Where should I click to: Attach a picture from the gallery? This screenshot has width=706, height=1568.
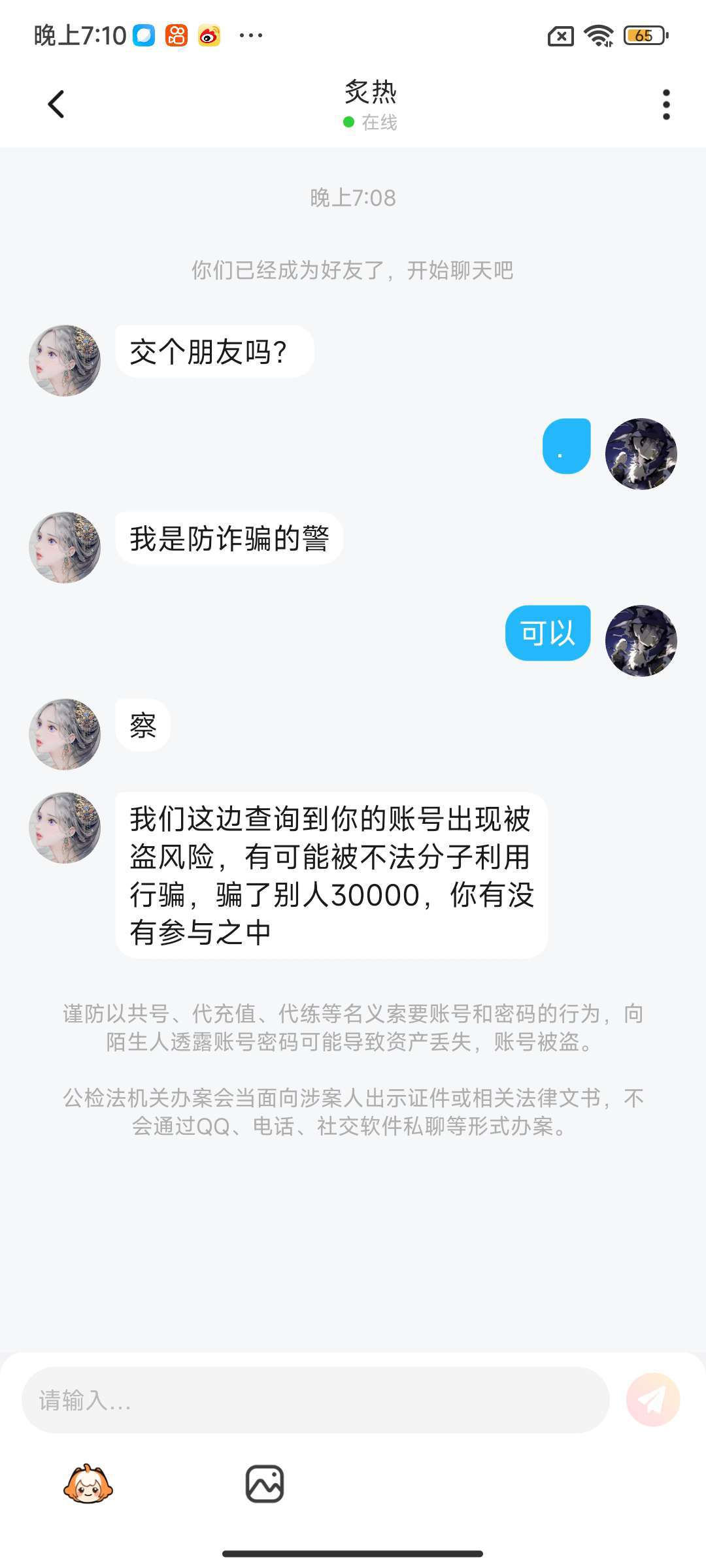tap(265, 1484)
